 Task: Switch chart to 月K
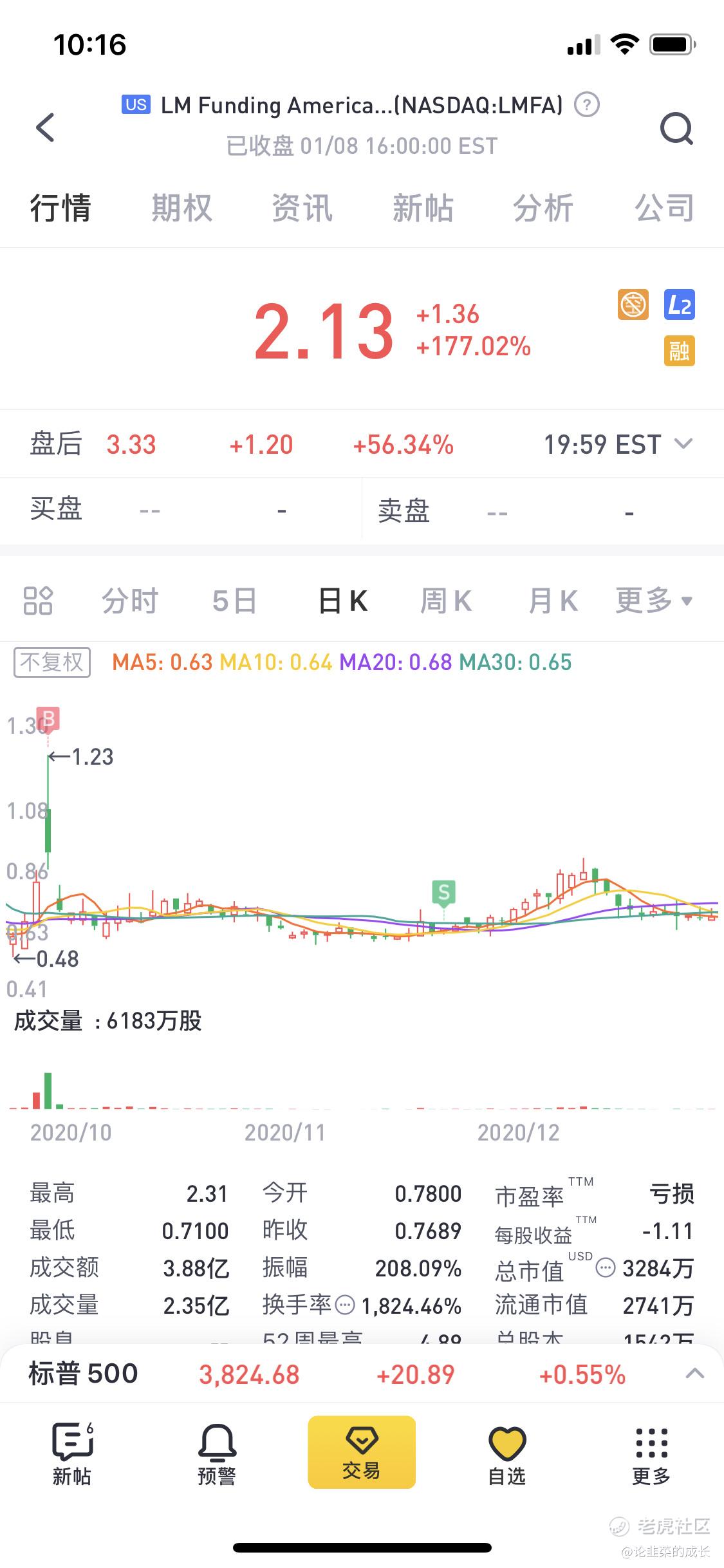pos(553,601)
